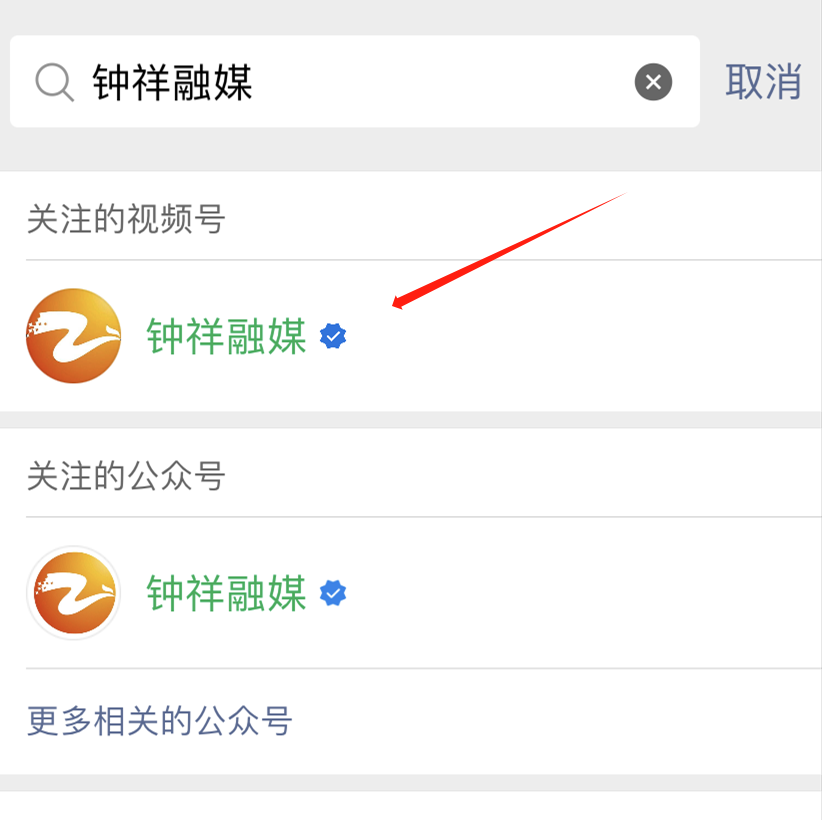View 更多相关的公众号
Viewport: 822px width, 820px height.
[x=160, y=721]
